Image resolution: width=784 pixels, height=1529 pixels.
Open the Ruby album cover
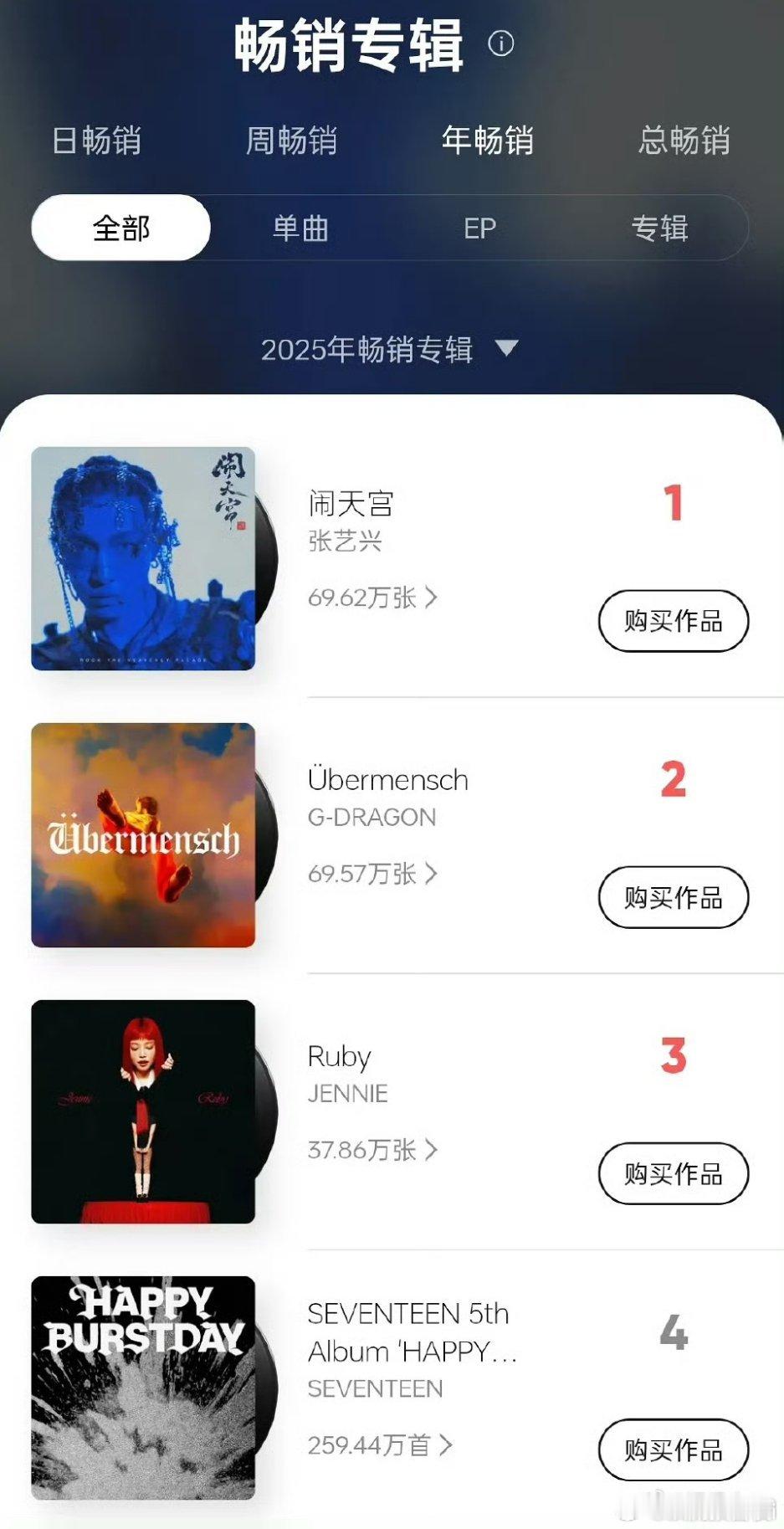pos(143,1111)
